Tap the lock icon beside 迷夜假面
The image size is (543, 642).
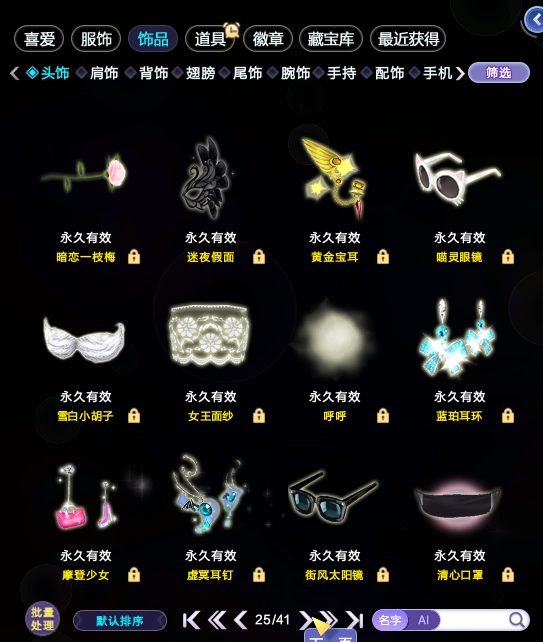[x=259, y=257]
